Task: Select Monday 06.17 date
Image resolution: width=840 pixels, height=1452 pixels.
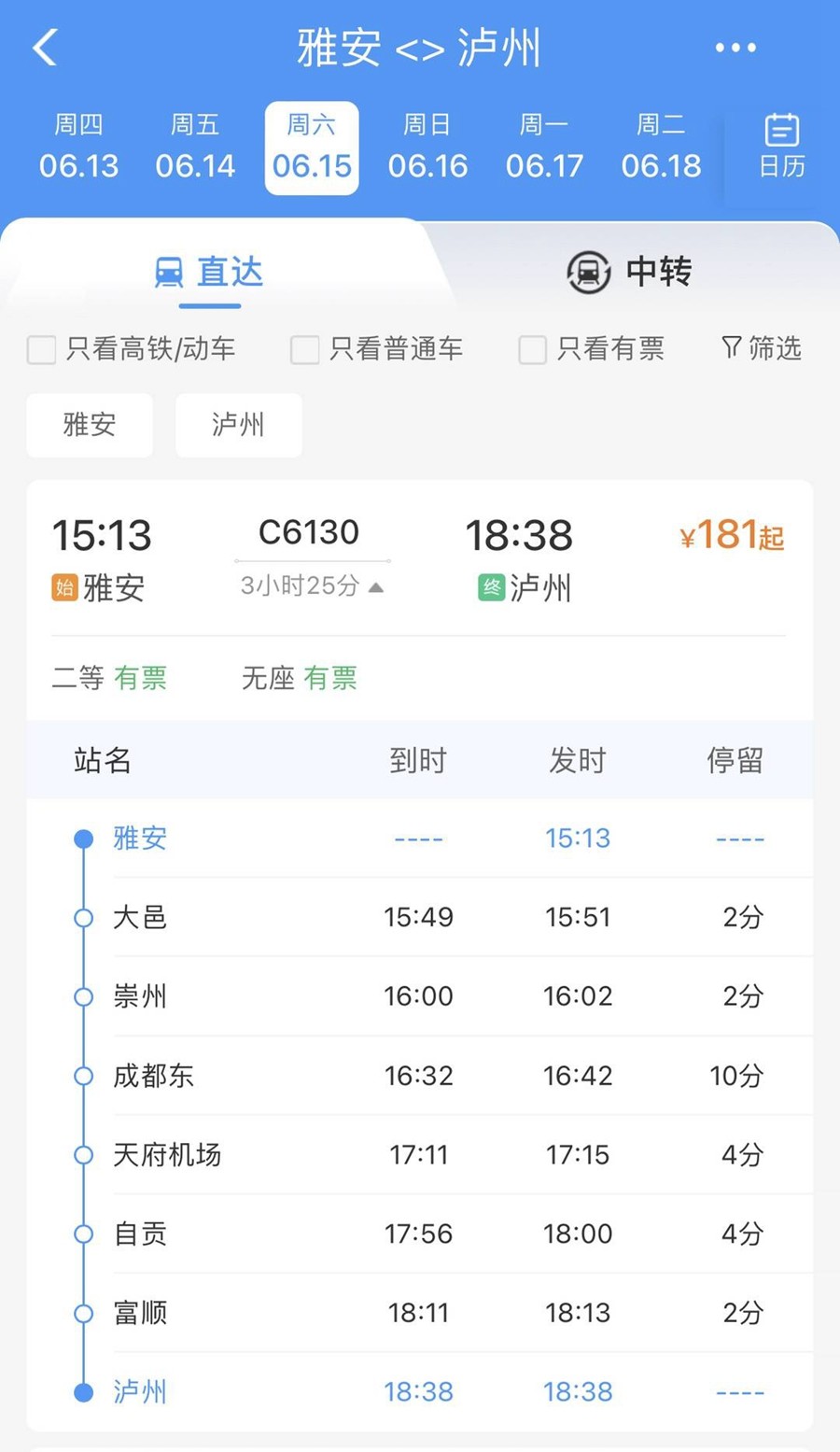Action: (544, 148)
